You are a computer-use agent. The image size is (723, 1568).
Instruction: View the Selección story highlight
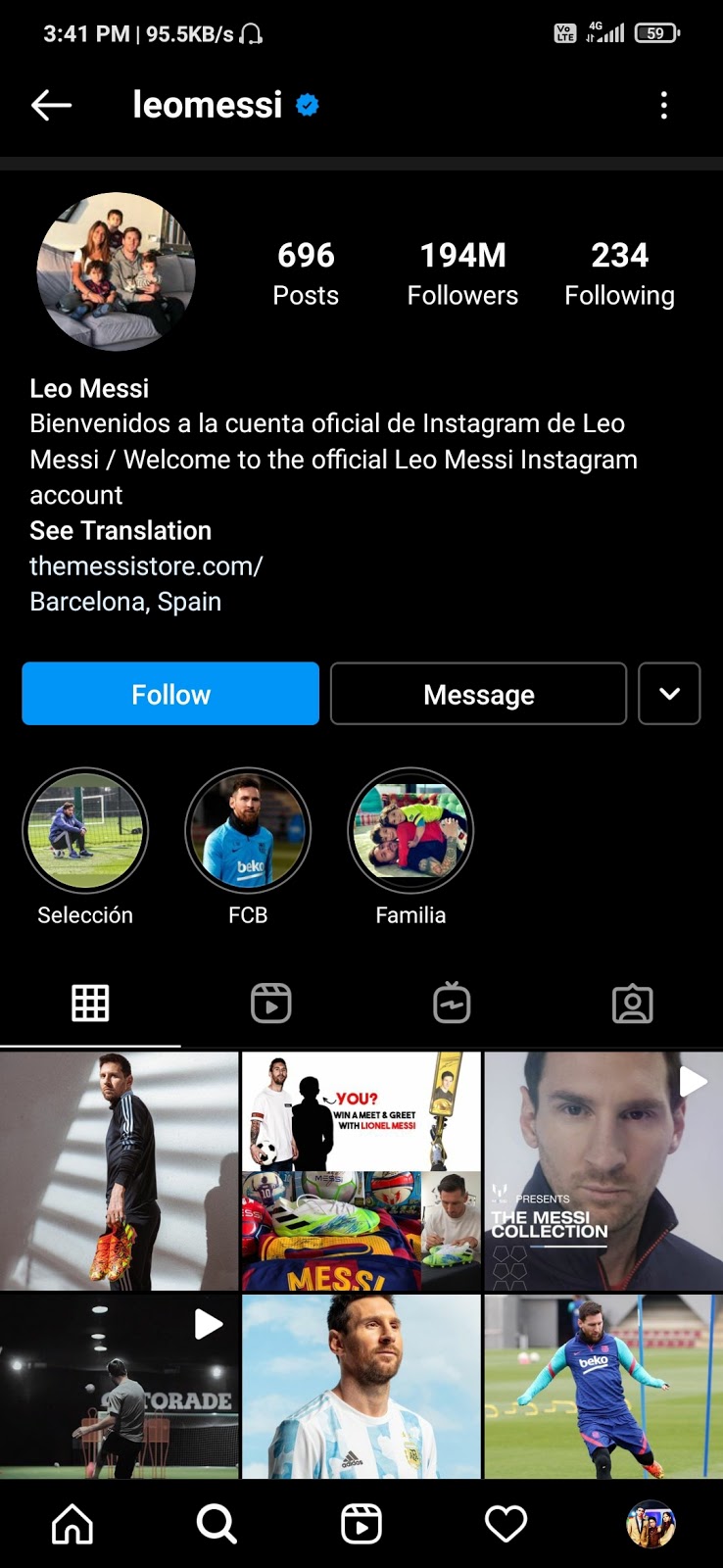point(85,830)
